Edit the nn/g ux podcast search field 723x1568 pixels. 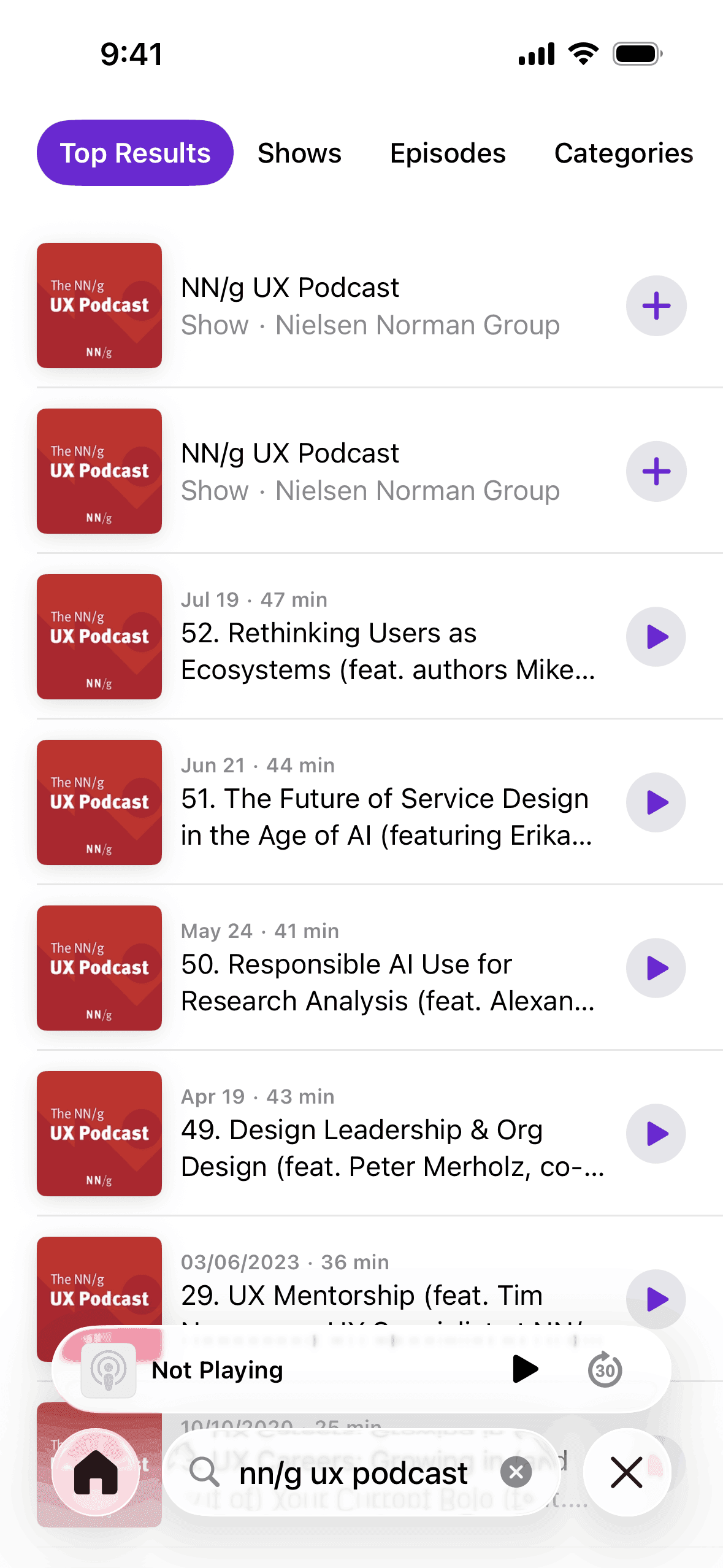[353, 1472]
